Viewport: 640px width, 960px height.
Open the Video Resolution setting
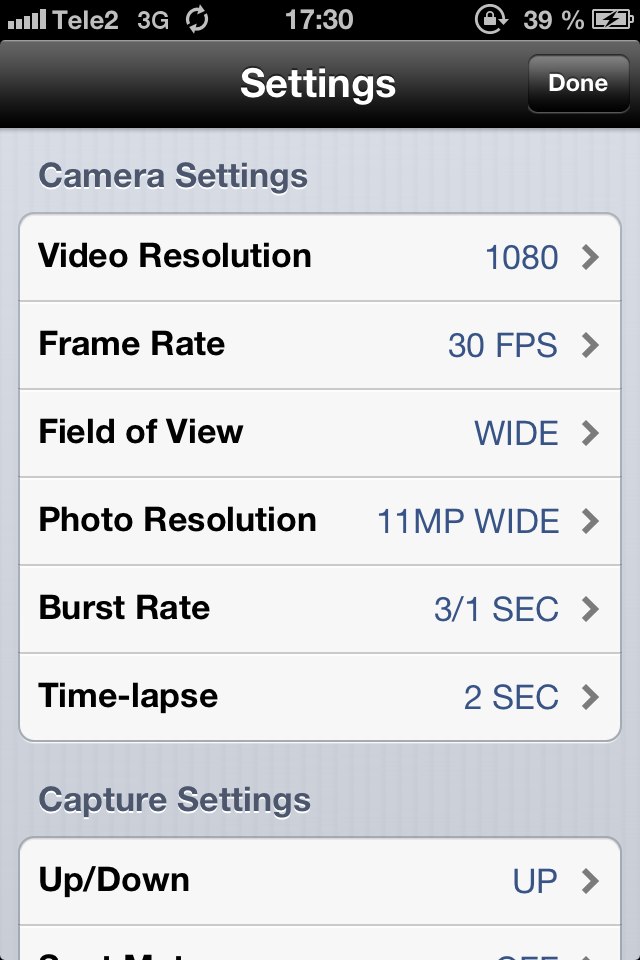[x=320, y=257]
